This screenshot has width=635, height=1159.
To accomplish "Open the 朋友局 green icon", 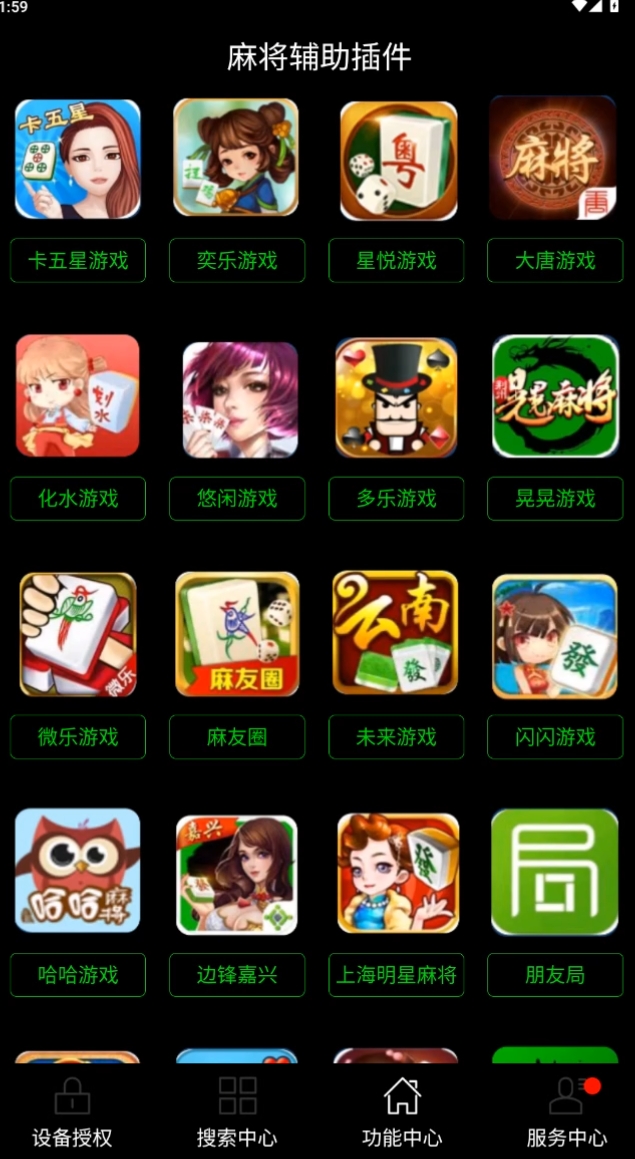I will click(x=555, y=871).
